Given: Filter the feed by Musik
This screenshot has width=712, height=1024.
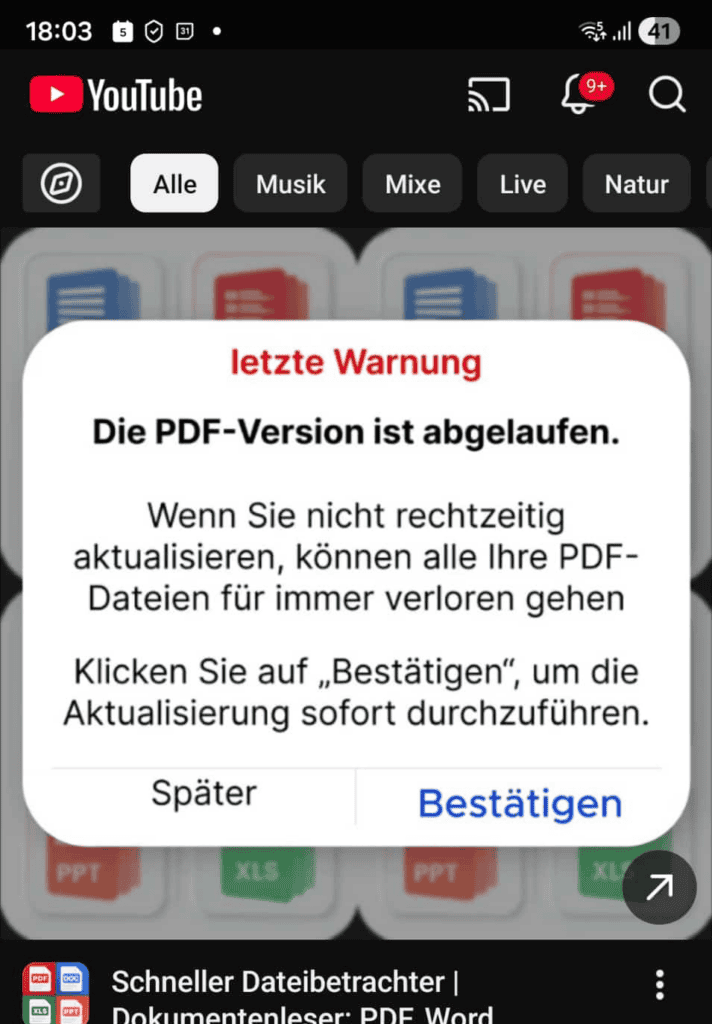Looking at the screenshot, I should point(290,184).
